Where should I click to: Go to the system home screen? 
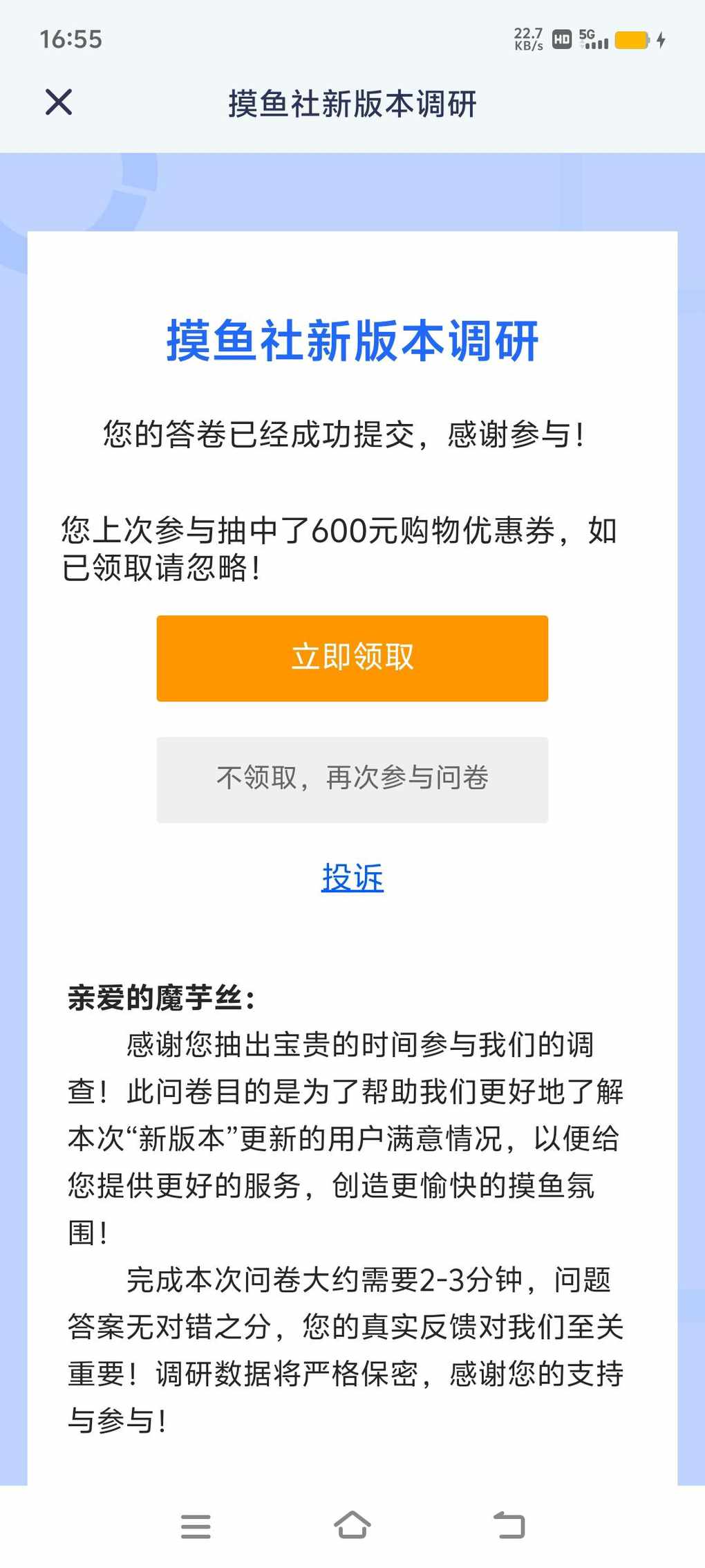[x=352, y=1525]
